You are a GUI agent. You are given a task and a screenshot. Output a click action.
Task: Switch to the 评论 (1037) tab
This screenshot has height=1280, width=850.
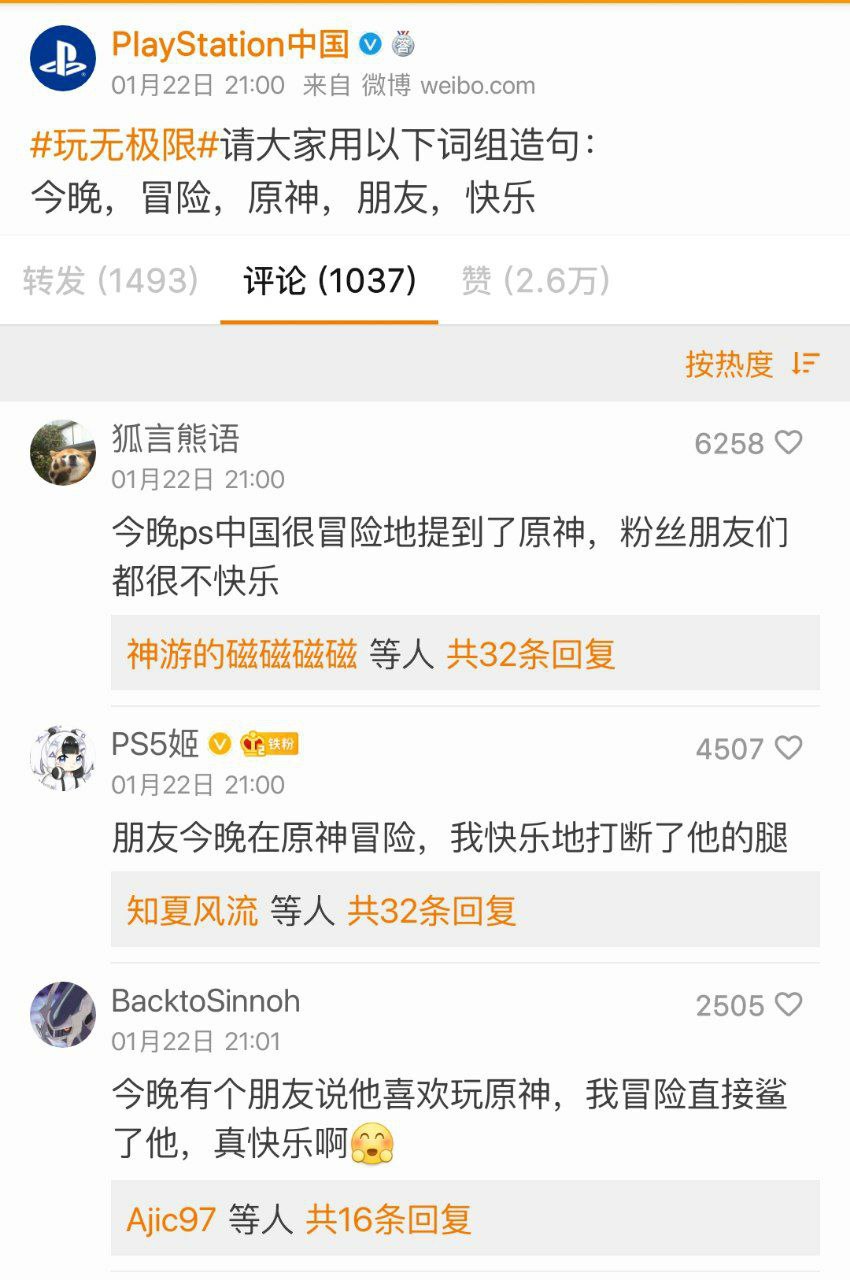tap(330, 281)
